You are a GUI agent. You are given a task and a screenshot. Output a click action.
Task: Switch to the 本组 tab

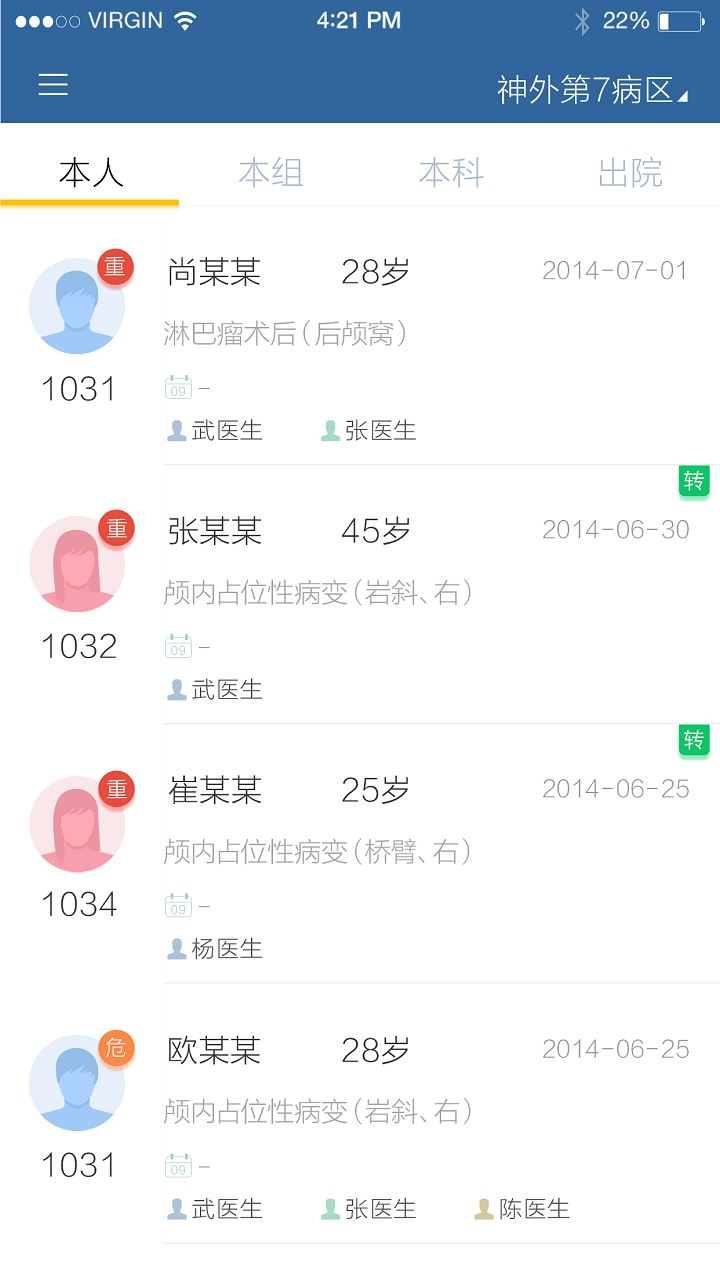270,173
